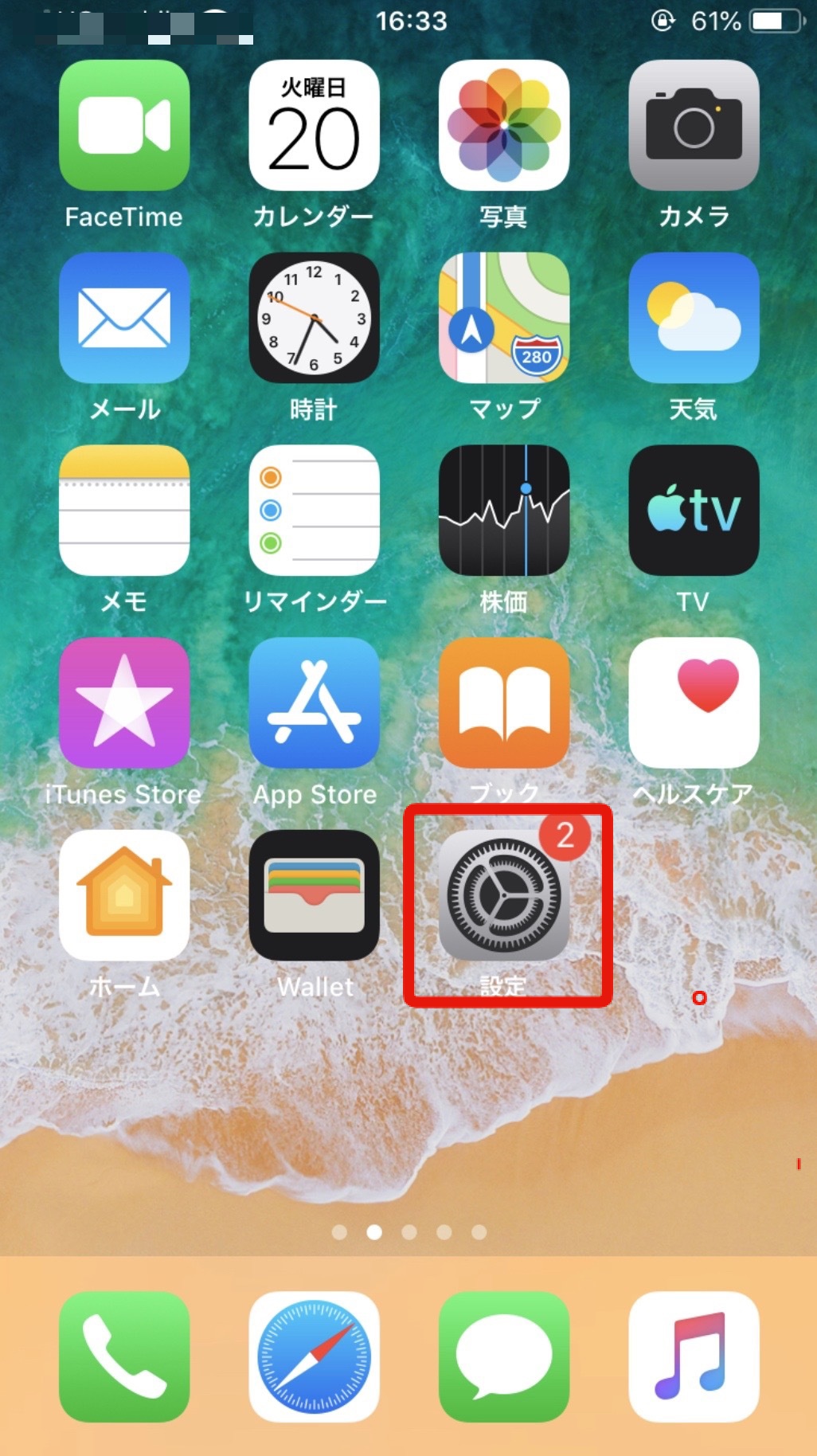Launch the カレンダー (Calendar) app
Viewport: 817px width, 1456px height.
(314, 127)
